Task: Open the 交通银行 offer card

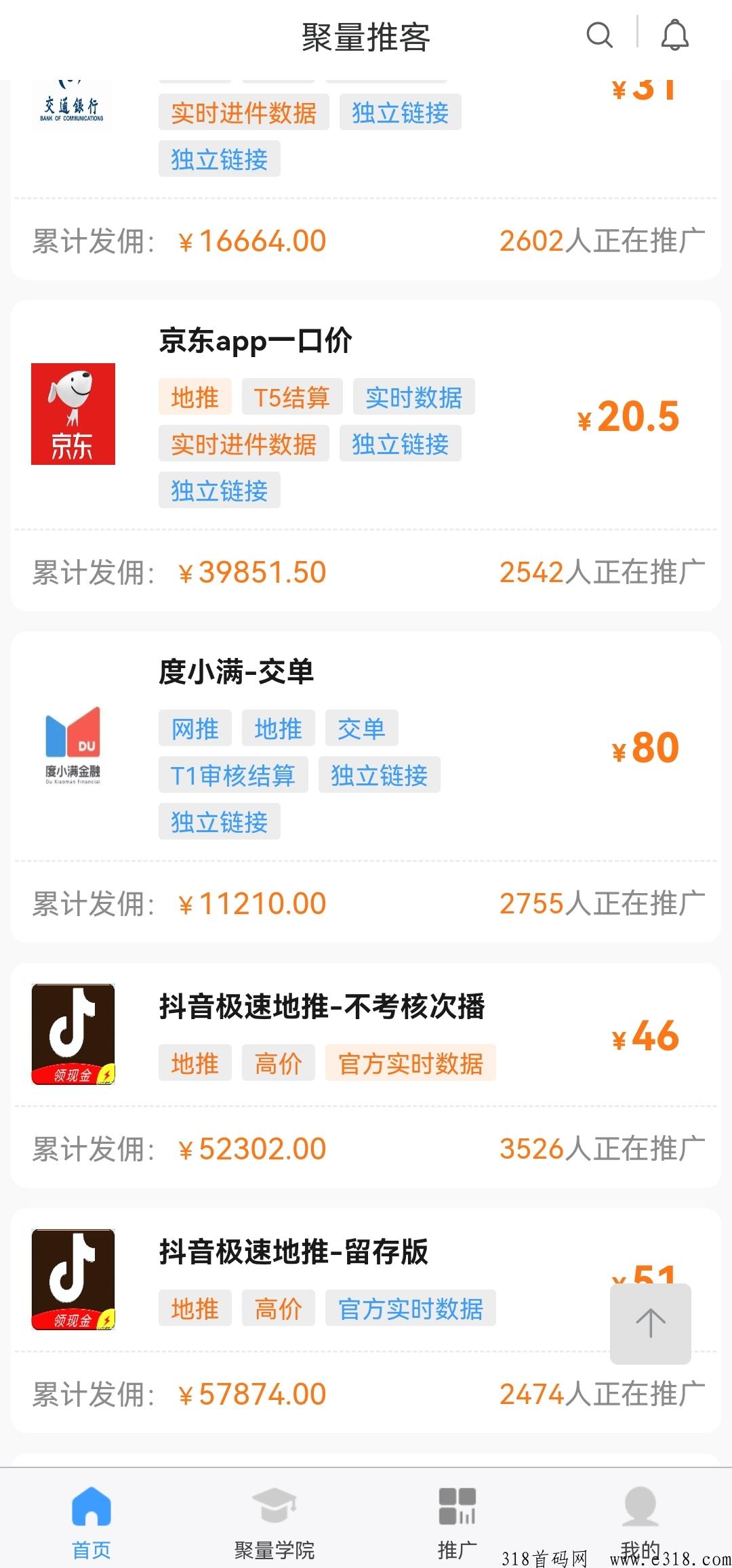Action: 366,180
